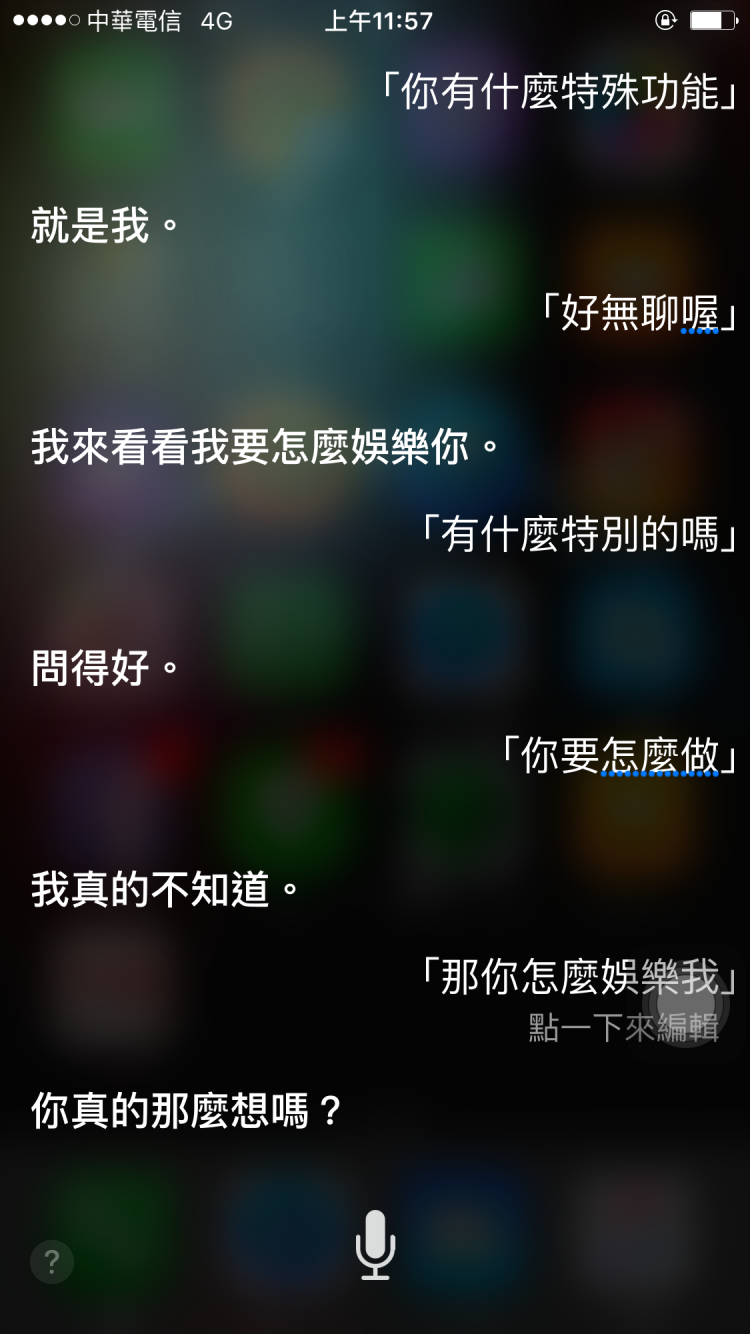Tap the microphone to speak to Siri
Image resolution: width=750 pixels, height=1334 pixels.
(x=375, y=1245)
